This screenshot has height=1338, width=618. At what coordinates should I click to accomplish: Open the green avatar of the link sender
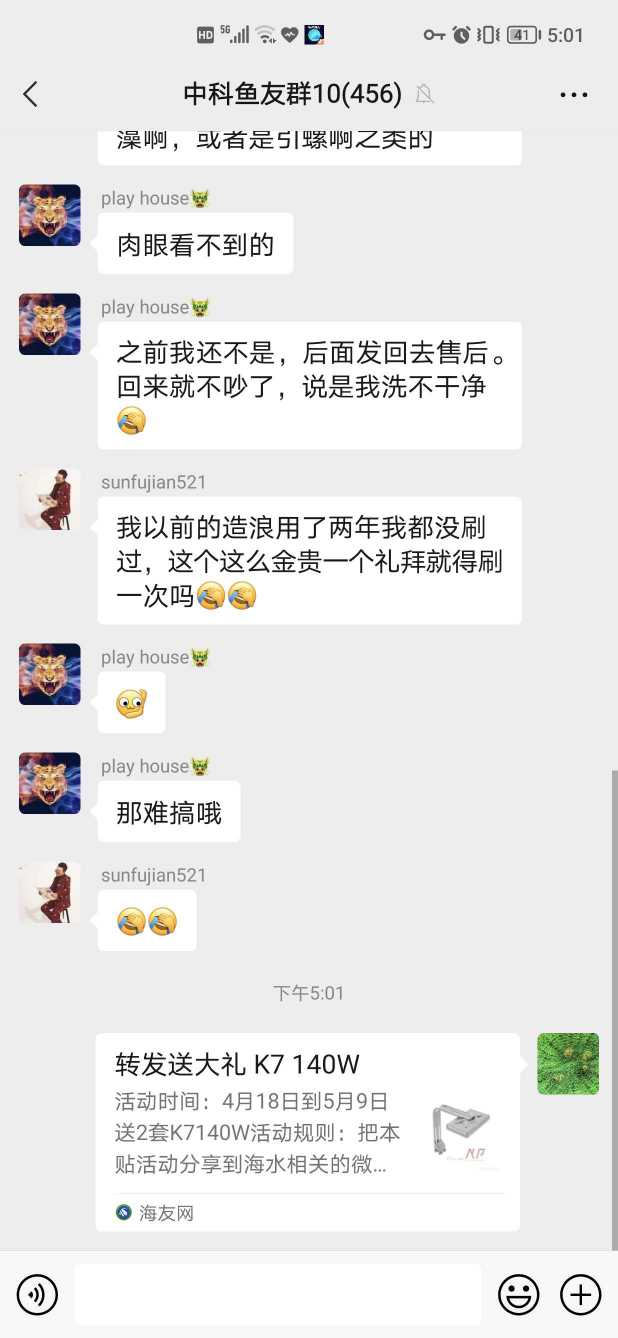568,1064
